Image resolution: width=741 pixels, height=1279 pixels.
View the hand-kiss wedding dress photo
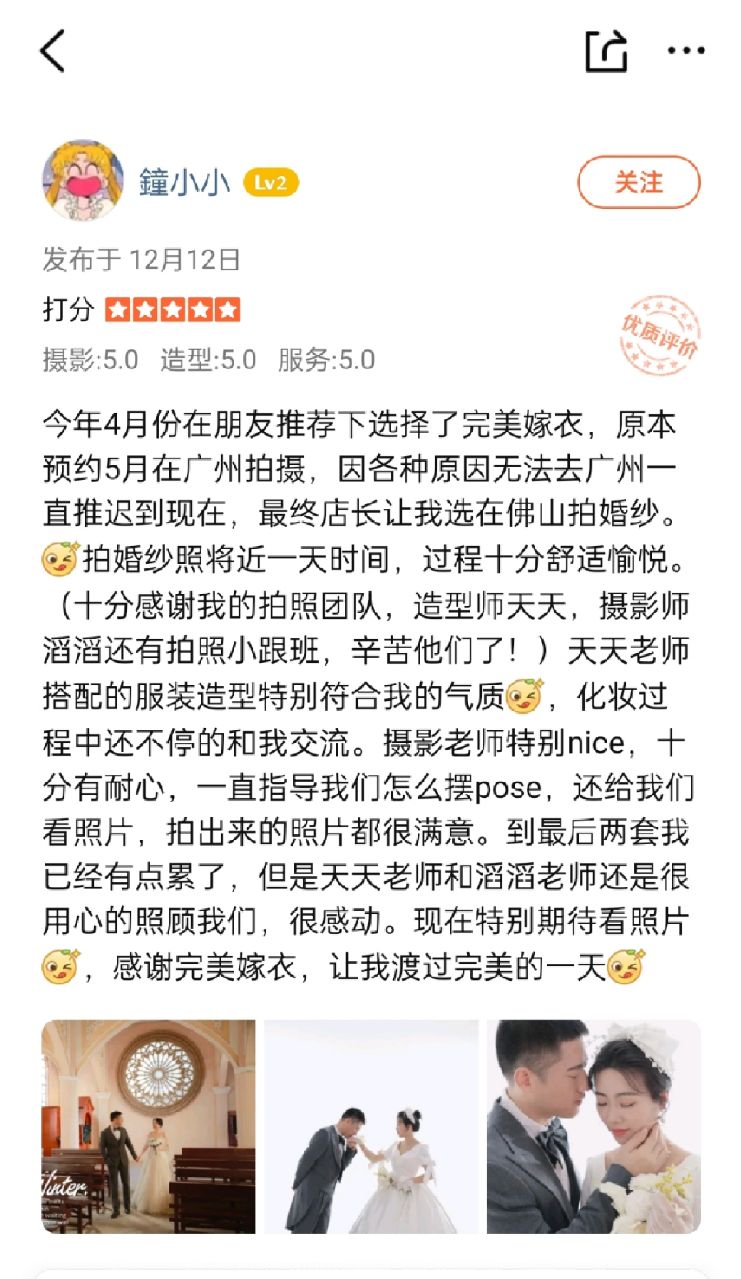click(x=371, y=1126)
